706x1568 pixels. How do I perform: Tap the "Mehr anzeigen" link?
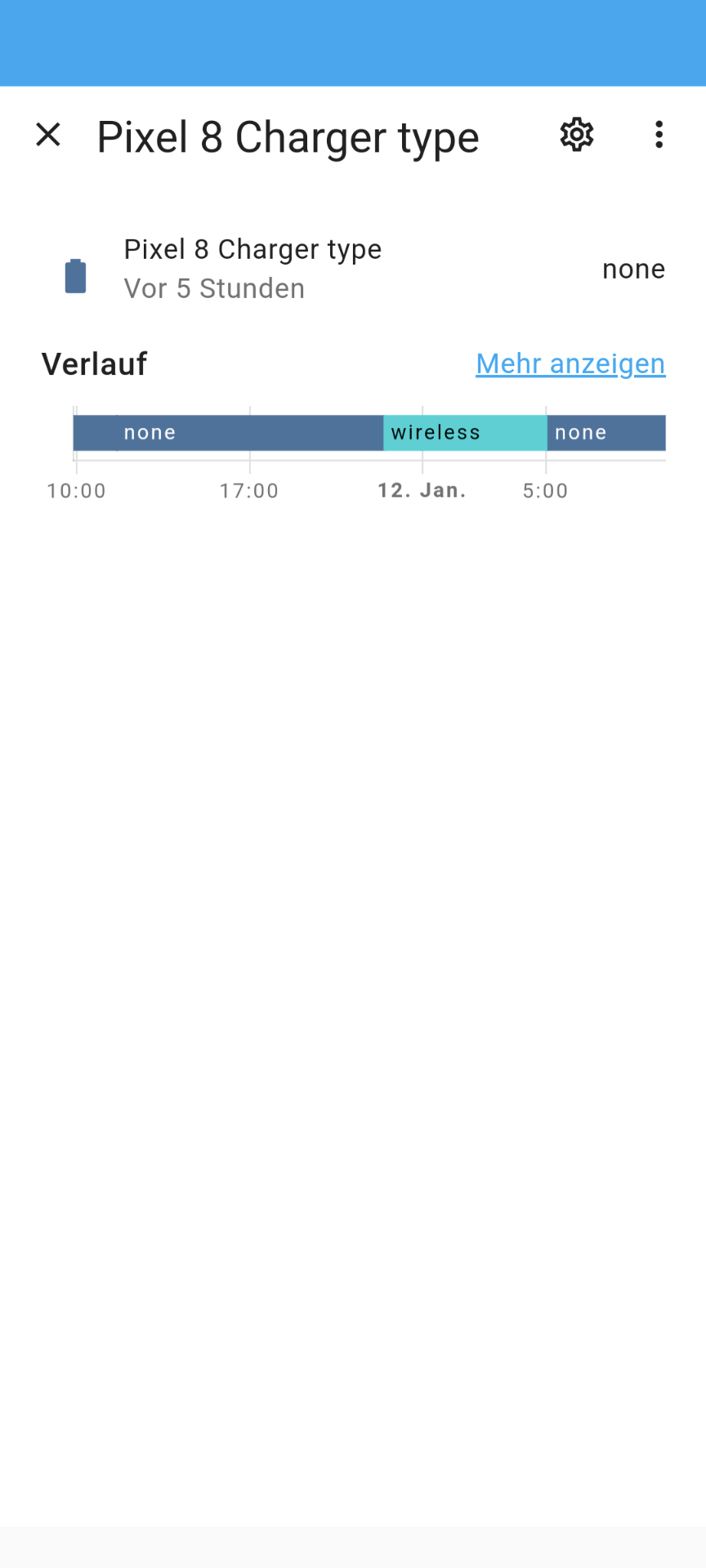click(570, 364)
